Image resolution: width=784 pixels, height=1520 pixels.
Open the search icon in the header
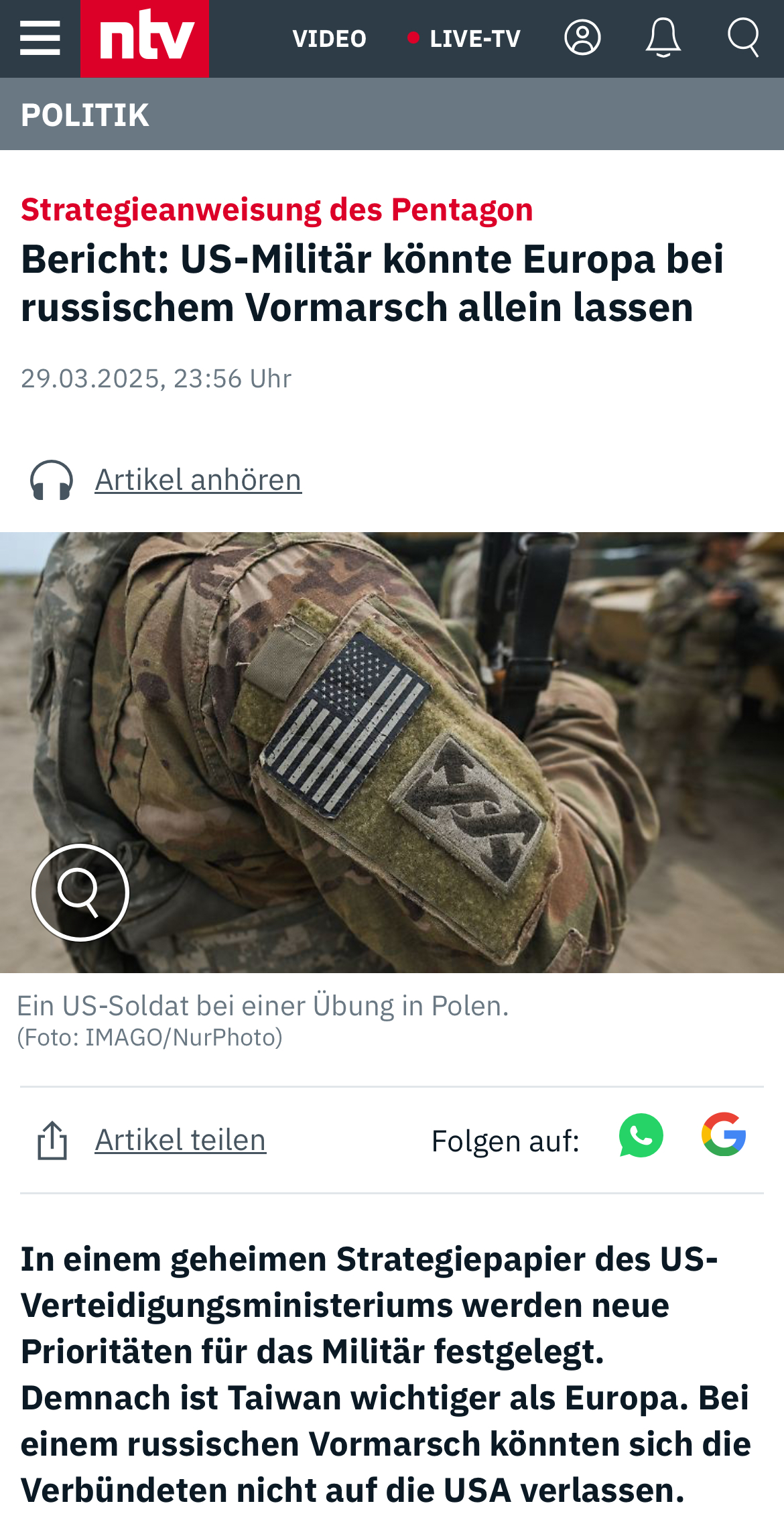pyautogui.click(x=743, y=38)
